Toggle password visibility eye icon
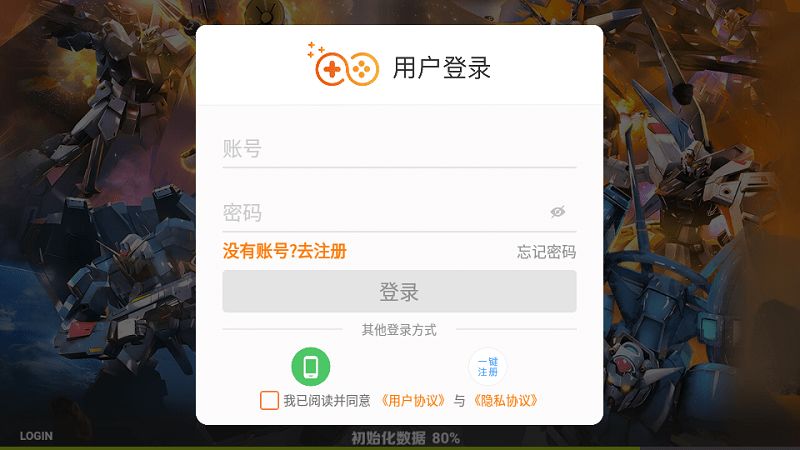The height and width of the screenshot is (450, 800). [558, 212]
